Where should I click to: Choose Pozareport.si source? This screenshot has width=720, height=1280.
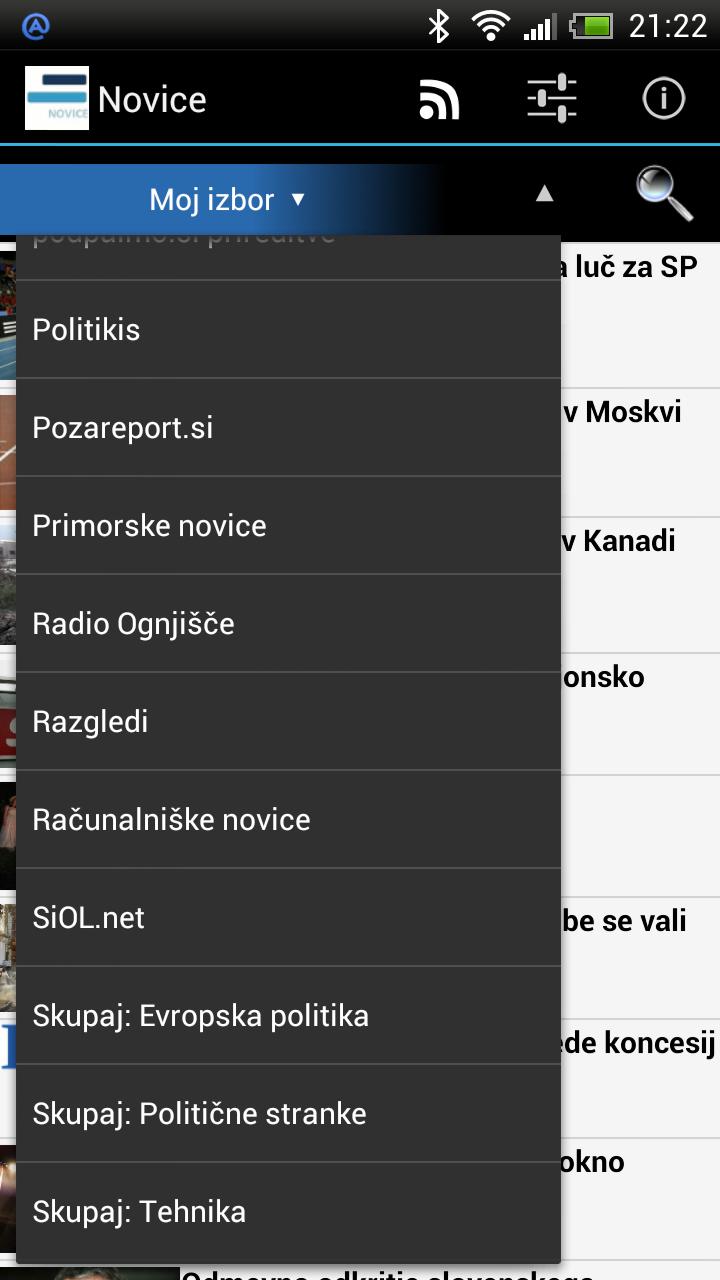pos(288,428)
